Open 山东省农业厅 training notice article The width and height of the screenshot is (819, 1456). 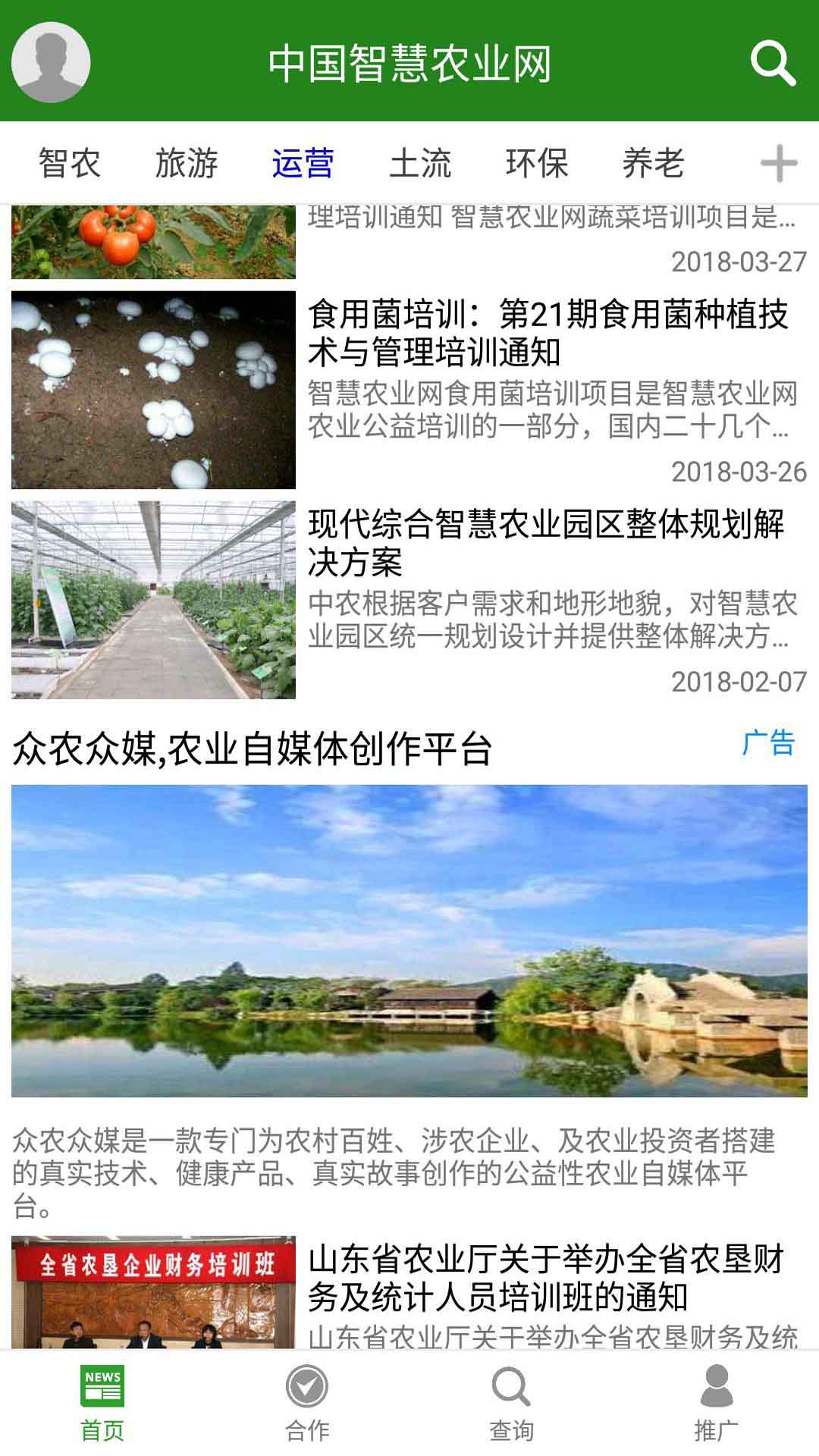(x=409, y=1292)
